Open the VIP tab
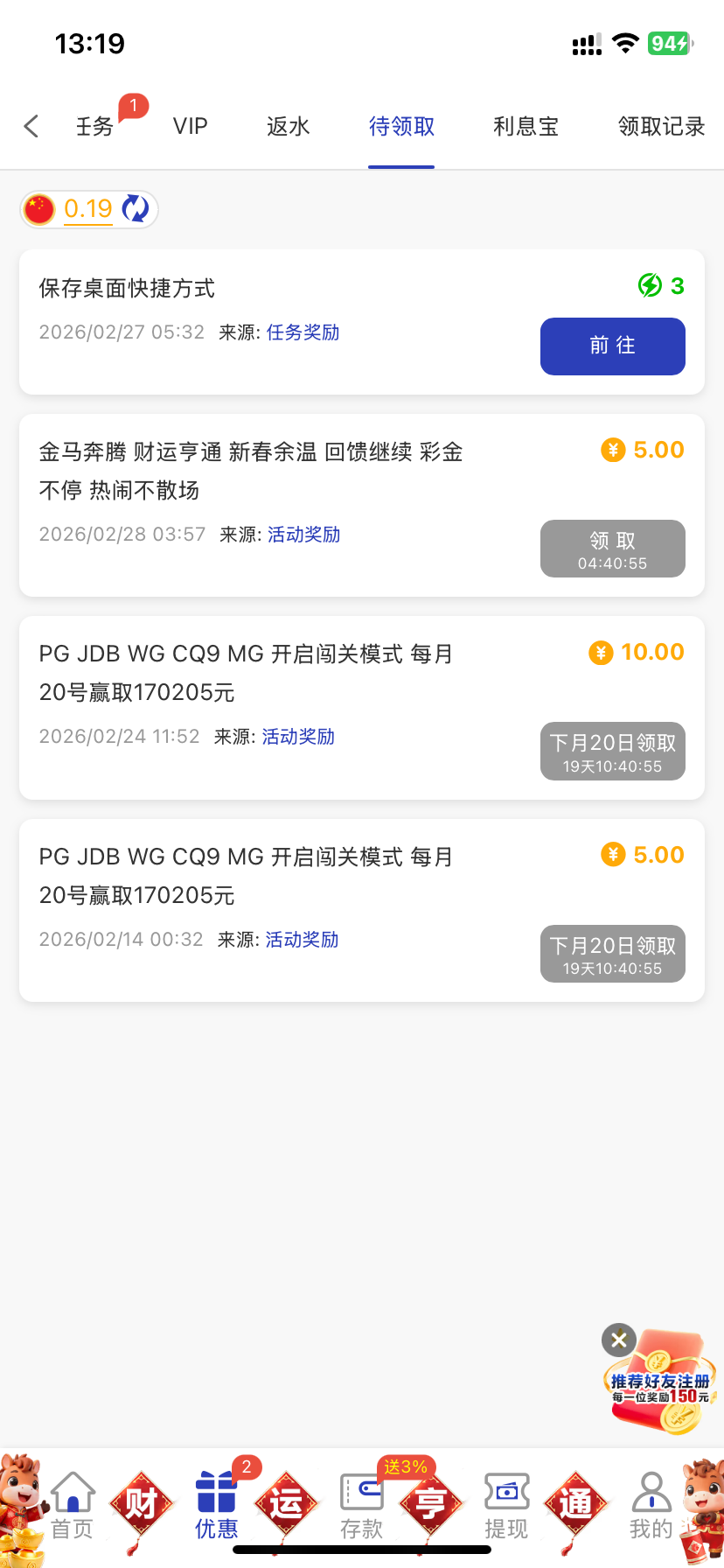724x1568 pixels. tap(190, 127)
